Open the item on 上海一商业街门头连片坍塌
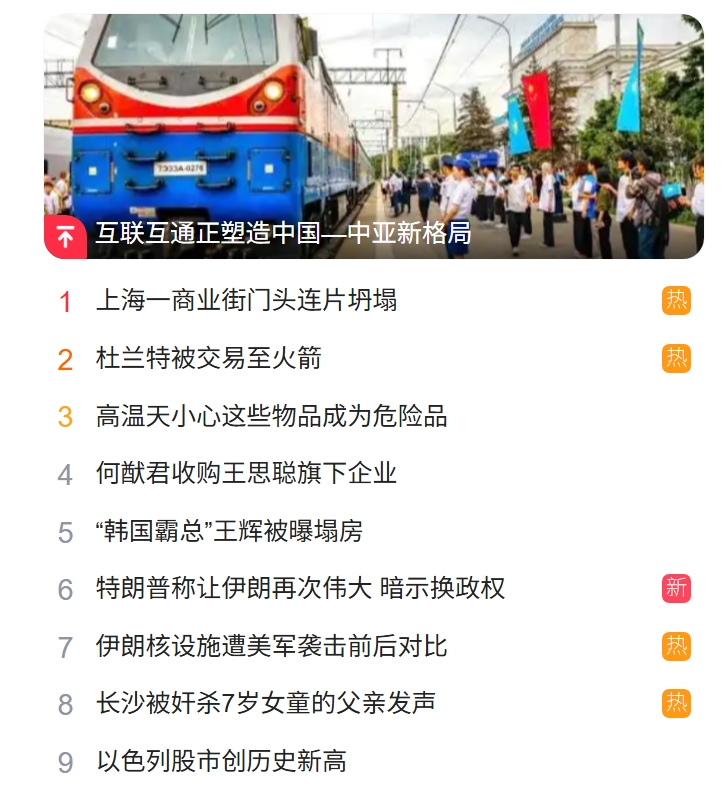 246,300
